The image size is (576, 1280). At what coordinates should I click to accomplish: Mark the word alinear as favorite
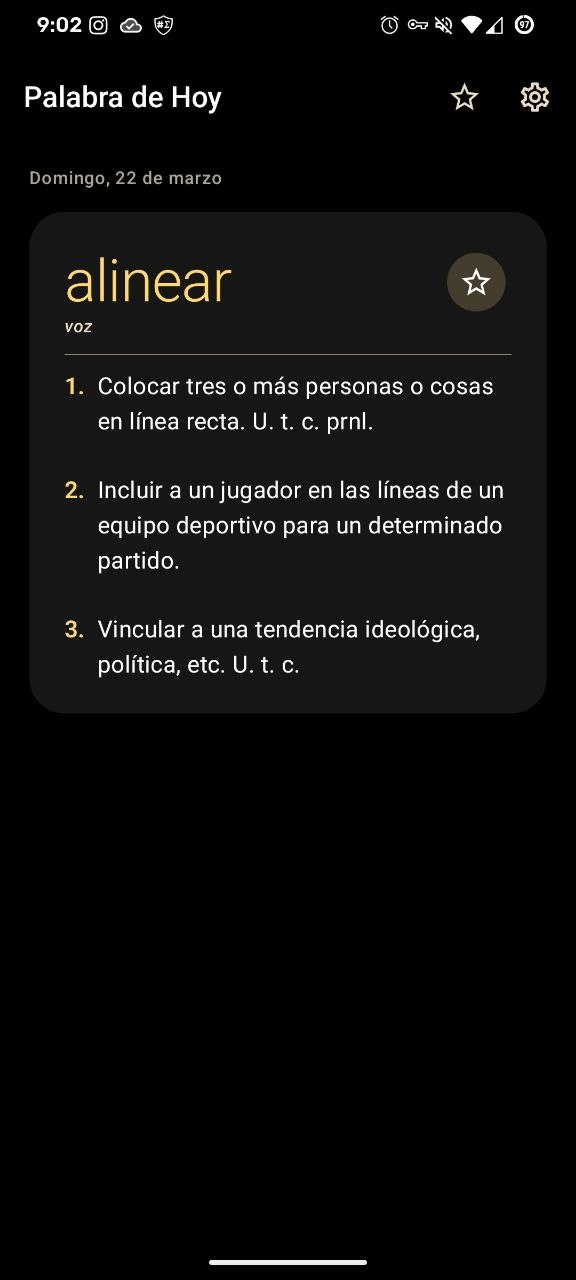pos(476,282)
